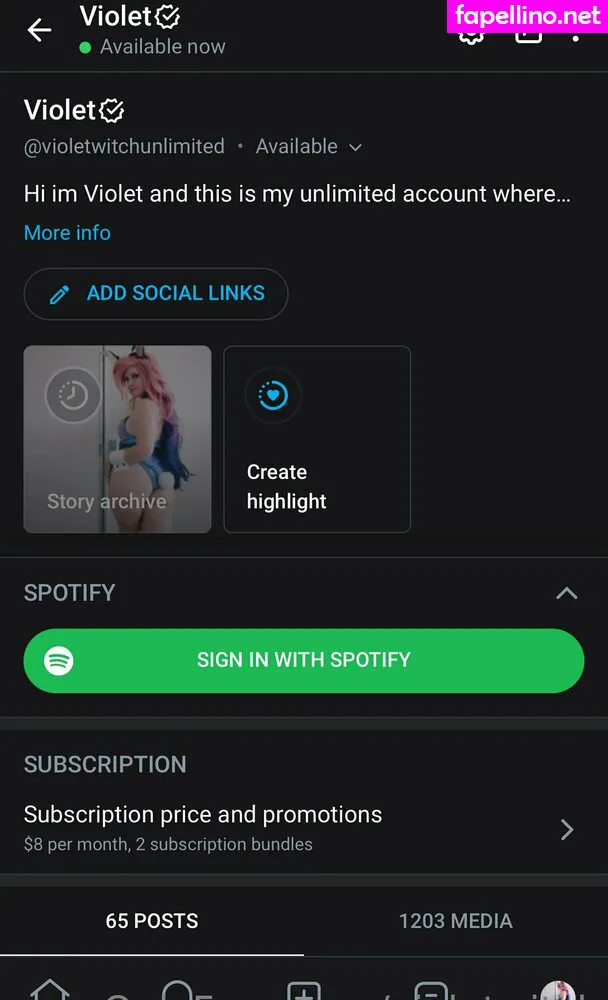Tap Add Social Links button

(x=156, y=293)
